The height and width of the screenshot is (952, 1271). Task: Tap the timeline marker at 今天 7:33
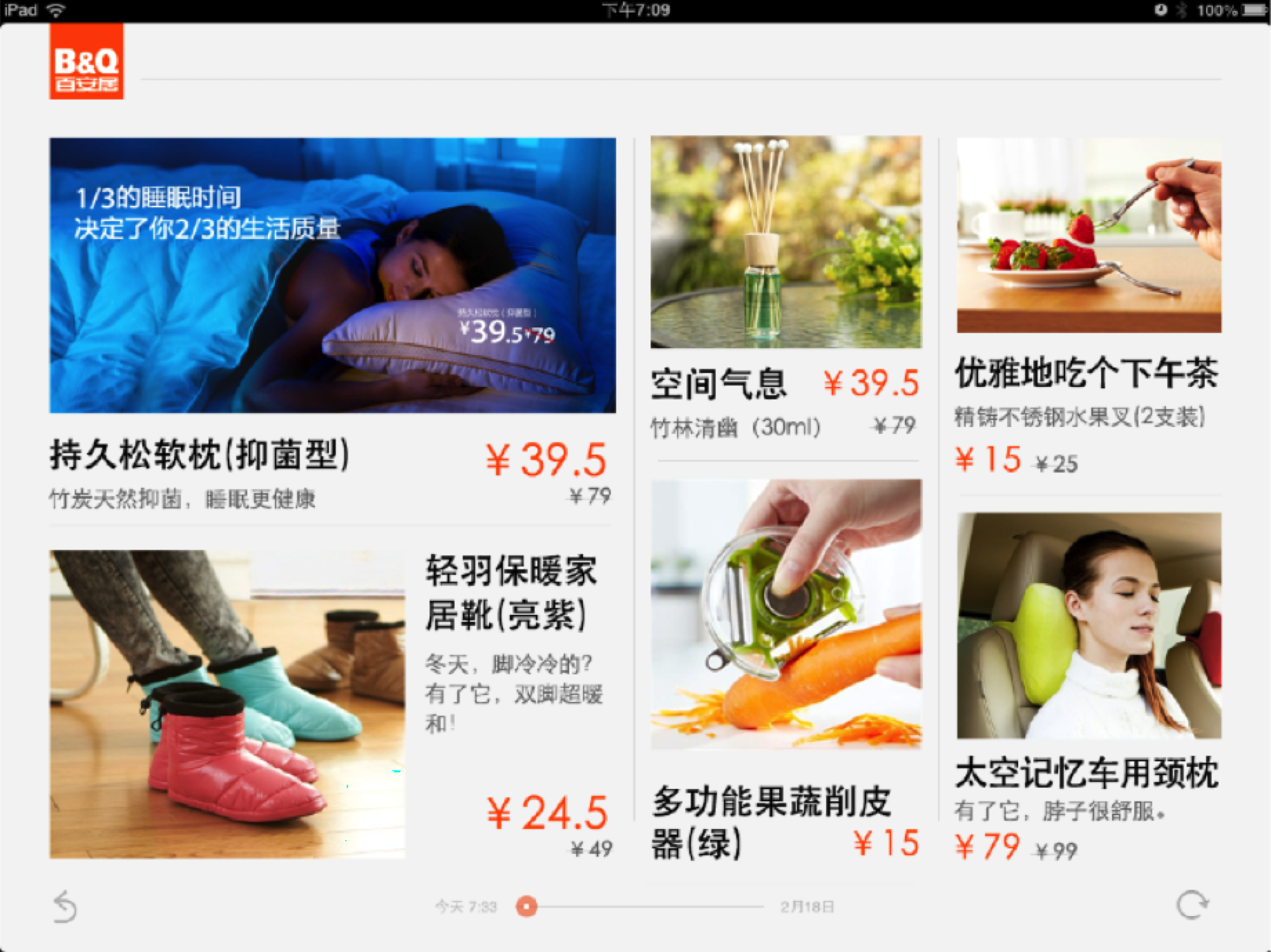pyautogui.click(x=526, y=906)
